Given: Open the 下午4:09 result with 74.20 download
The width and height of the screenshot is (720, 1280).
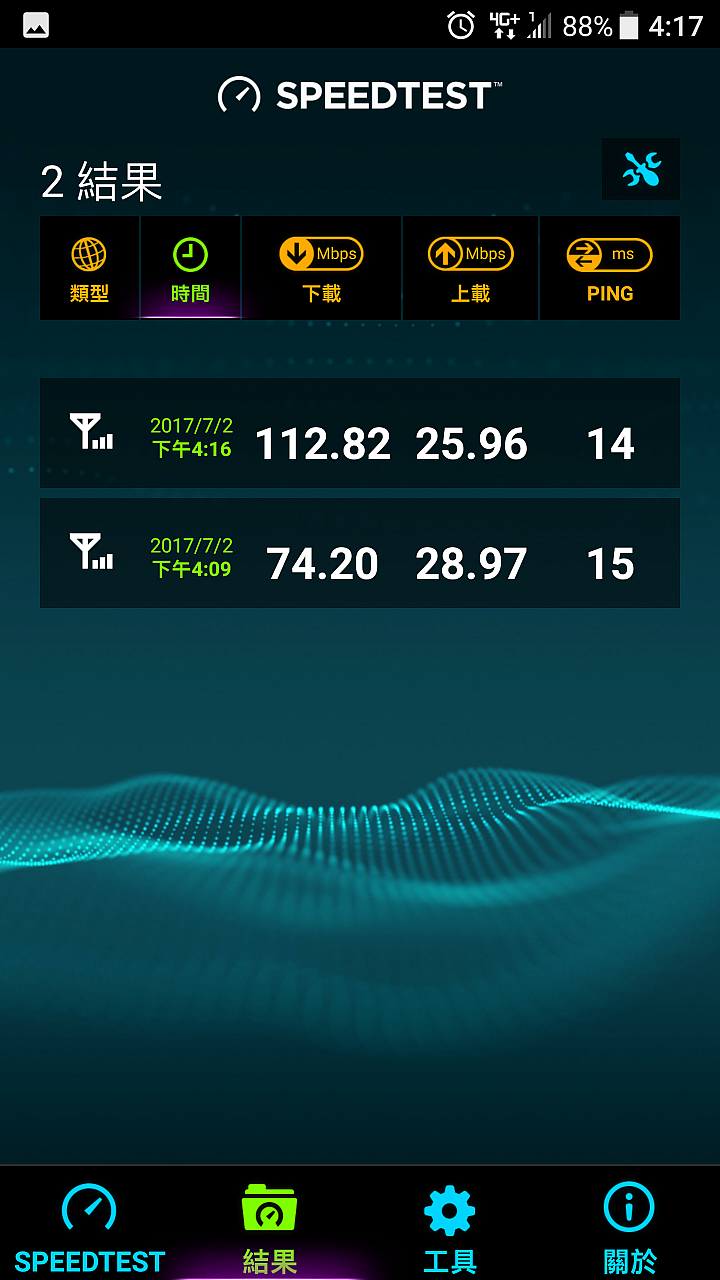Looking at the screenshot, I should [360, 553].
